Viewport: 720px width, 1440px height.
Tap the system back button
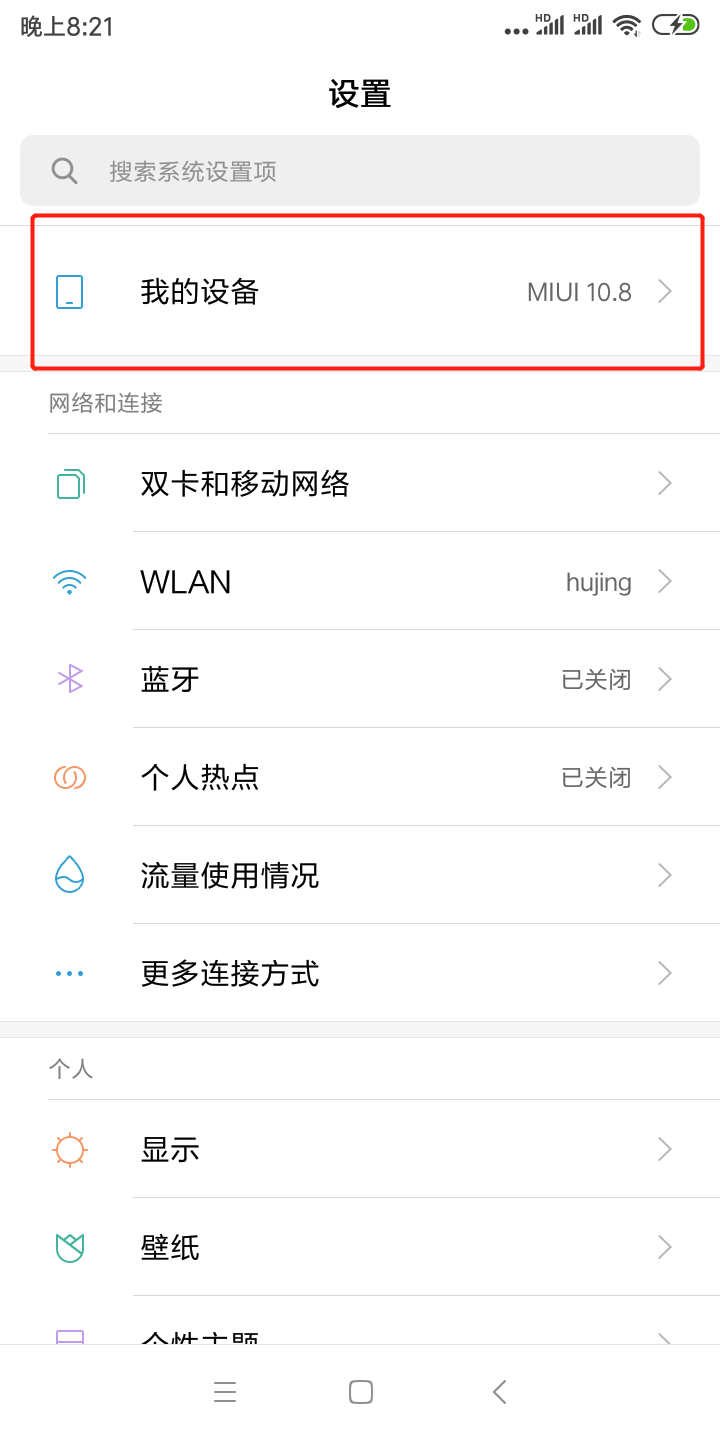pos(500,1391)
